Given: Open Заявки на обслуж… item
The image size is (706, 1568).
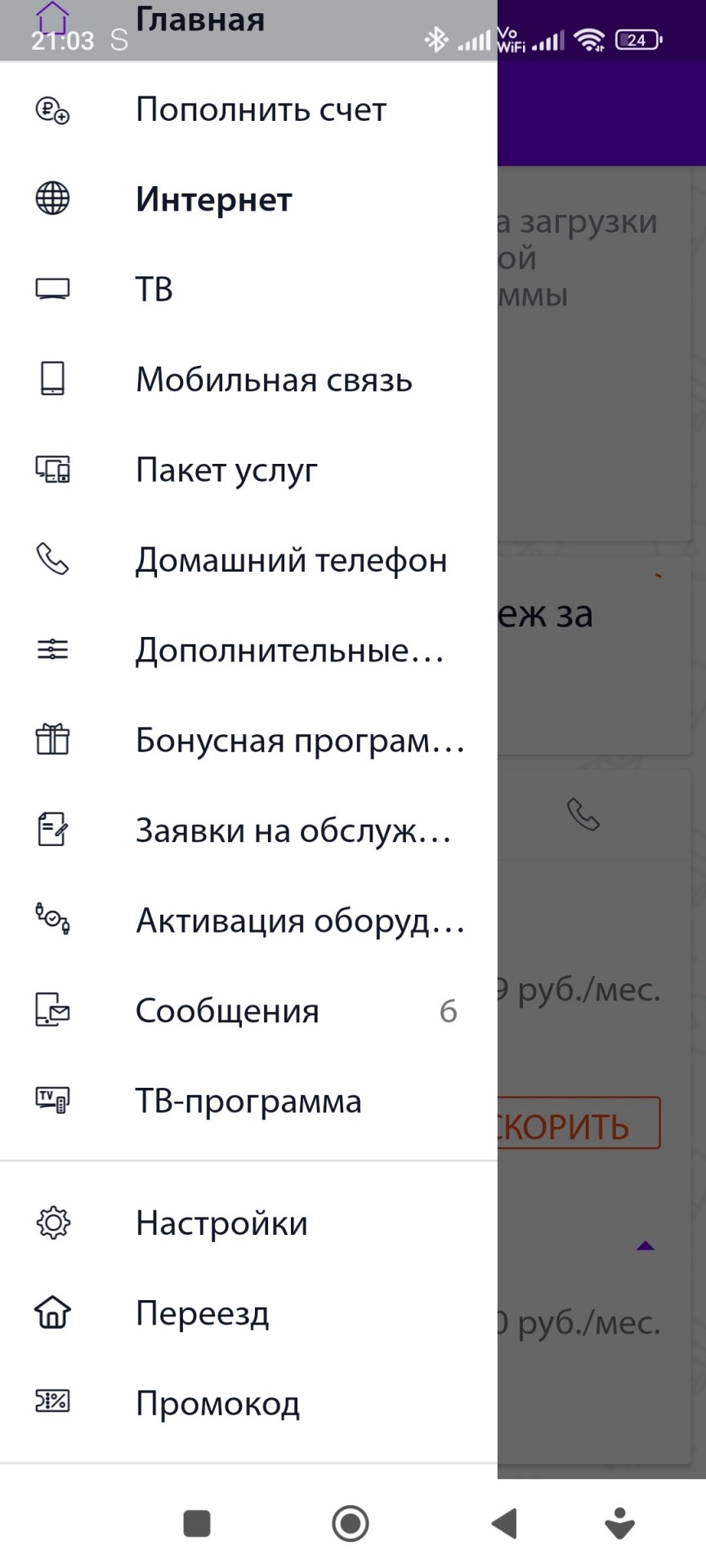Looking at the screenshot, I should [248, 831].
